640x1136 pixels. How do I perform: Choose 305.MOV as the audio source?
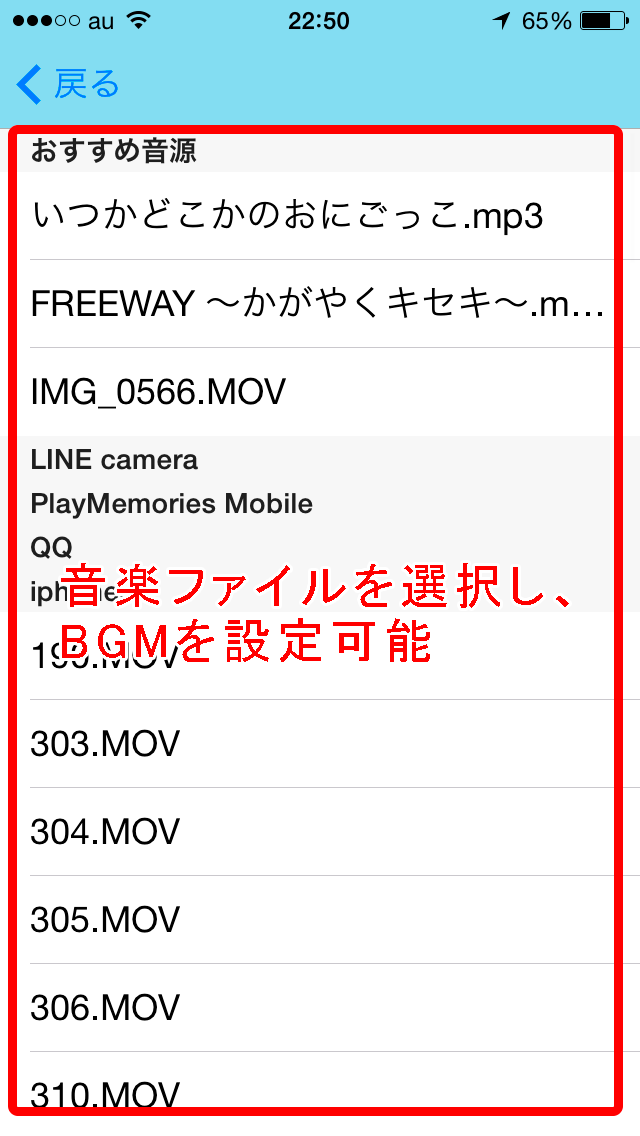click(x=320, y=920)
